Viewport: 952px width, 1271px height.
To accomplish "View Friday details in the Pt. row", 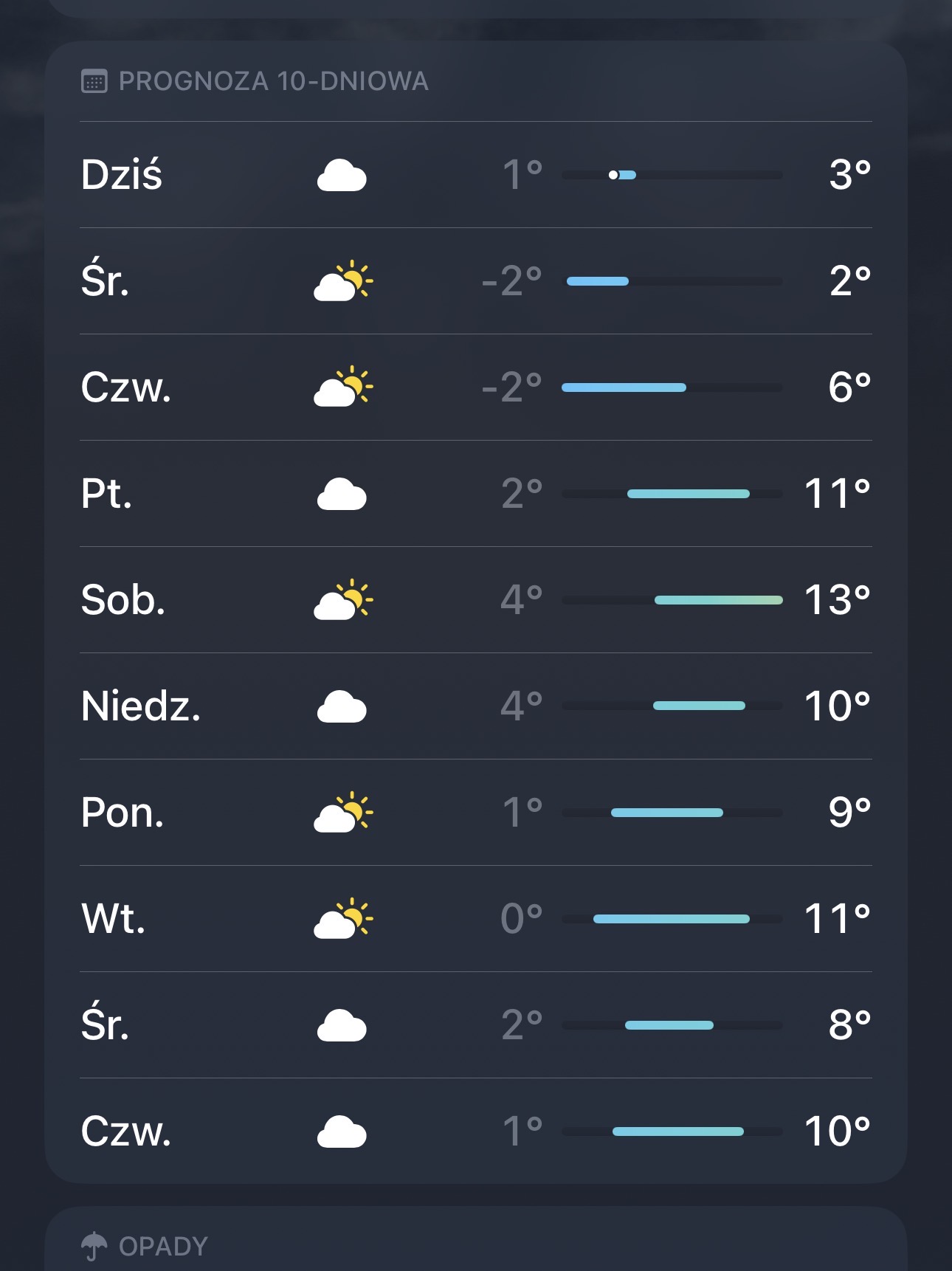I will 475,494.
